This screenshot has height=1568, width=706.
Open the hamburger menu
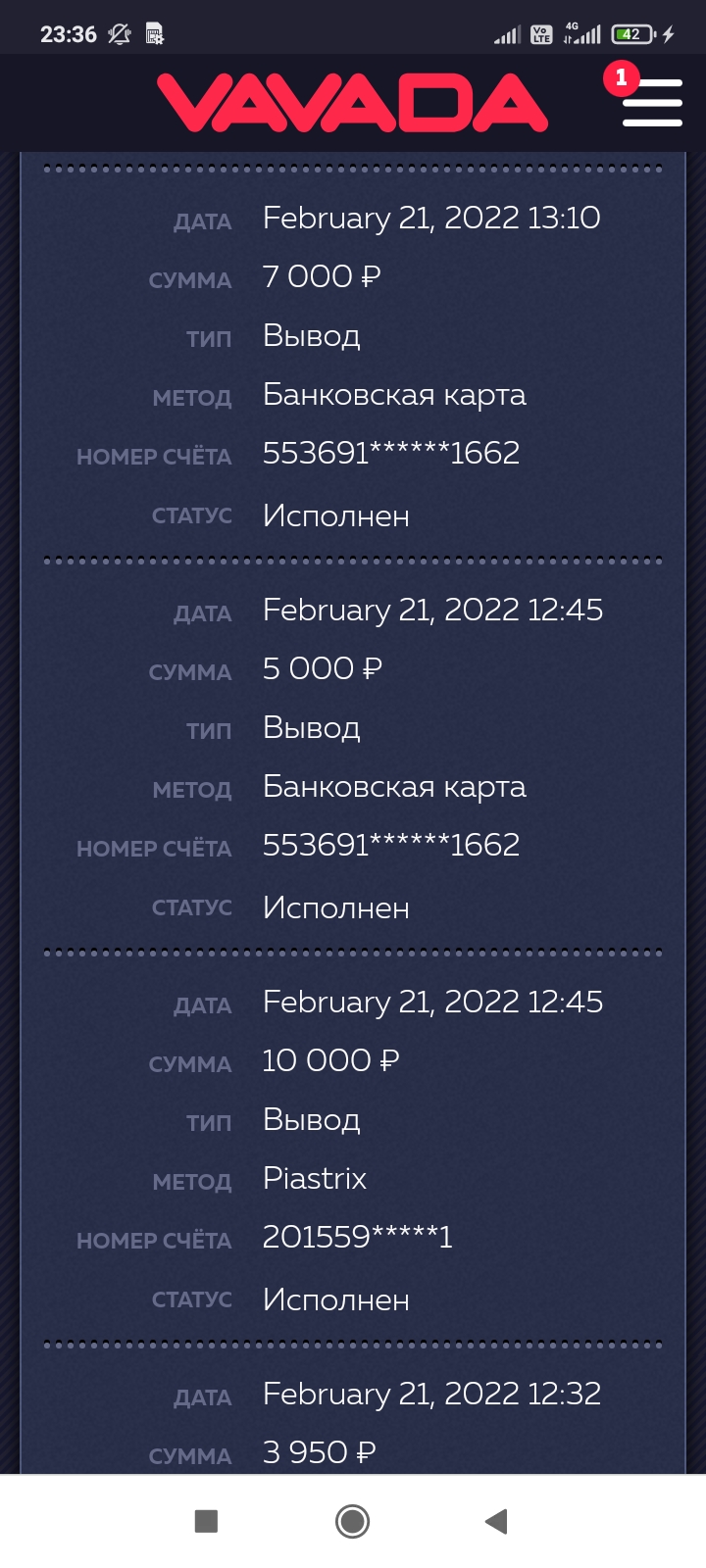(x=652, y=103)
